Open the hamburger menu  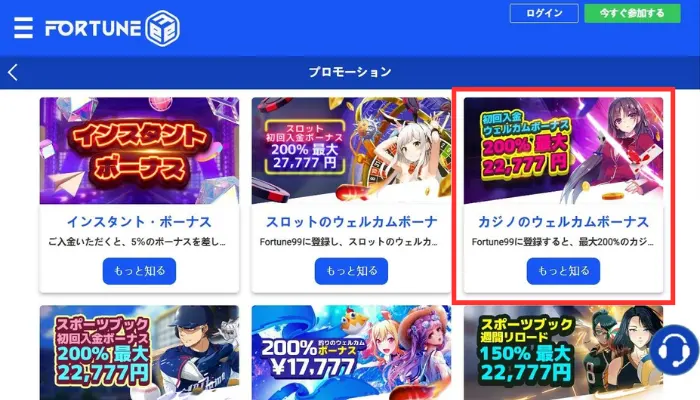coord(23,27)
